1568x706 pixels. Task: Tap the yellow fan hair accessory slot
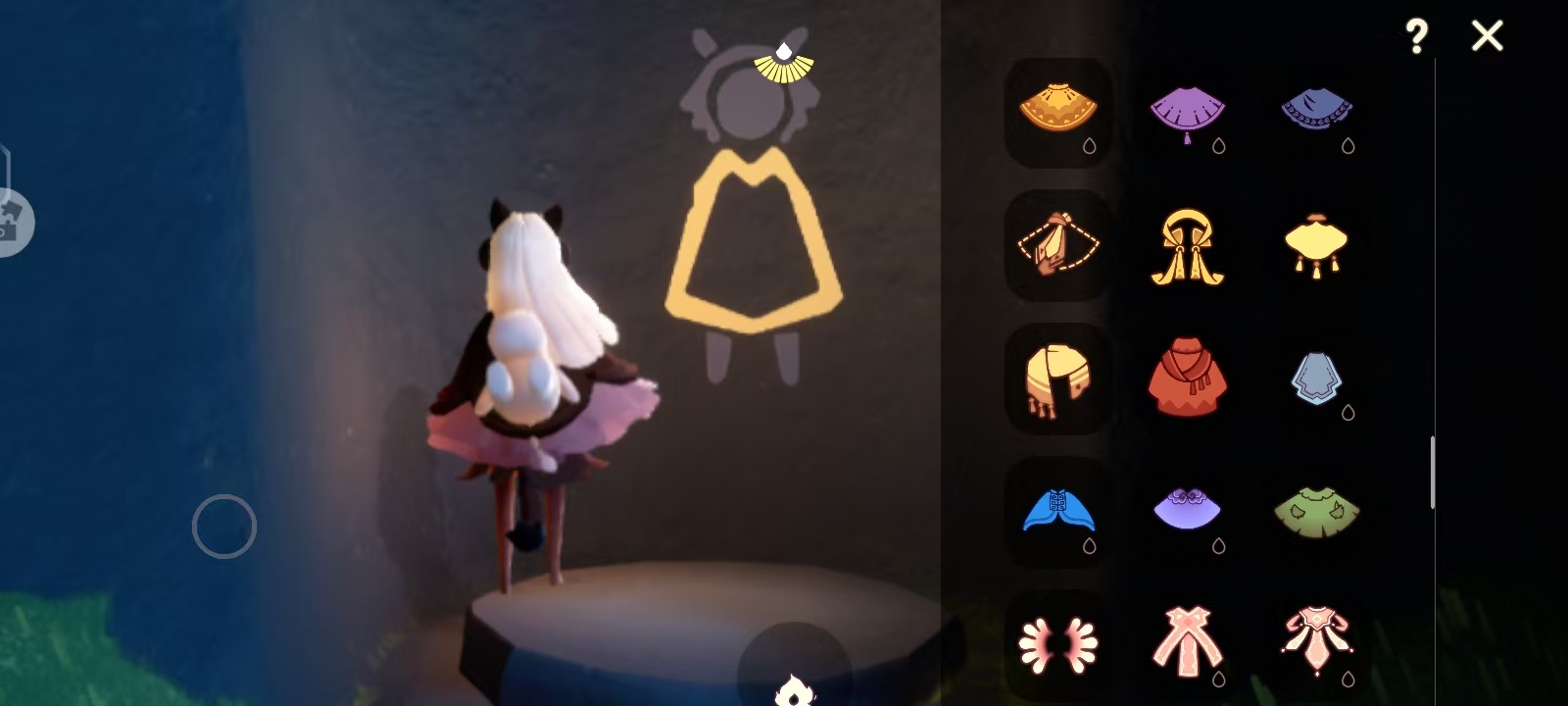(784, 63)
